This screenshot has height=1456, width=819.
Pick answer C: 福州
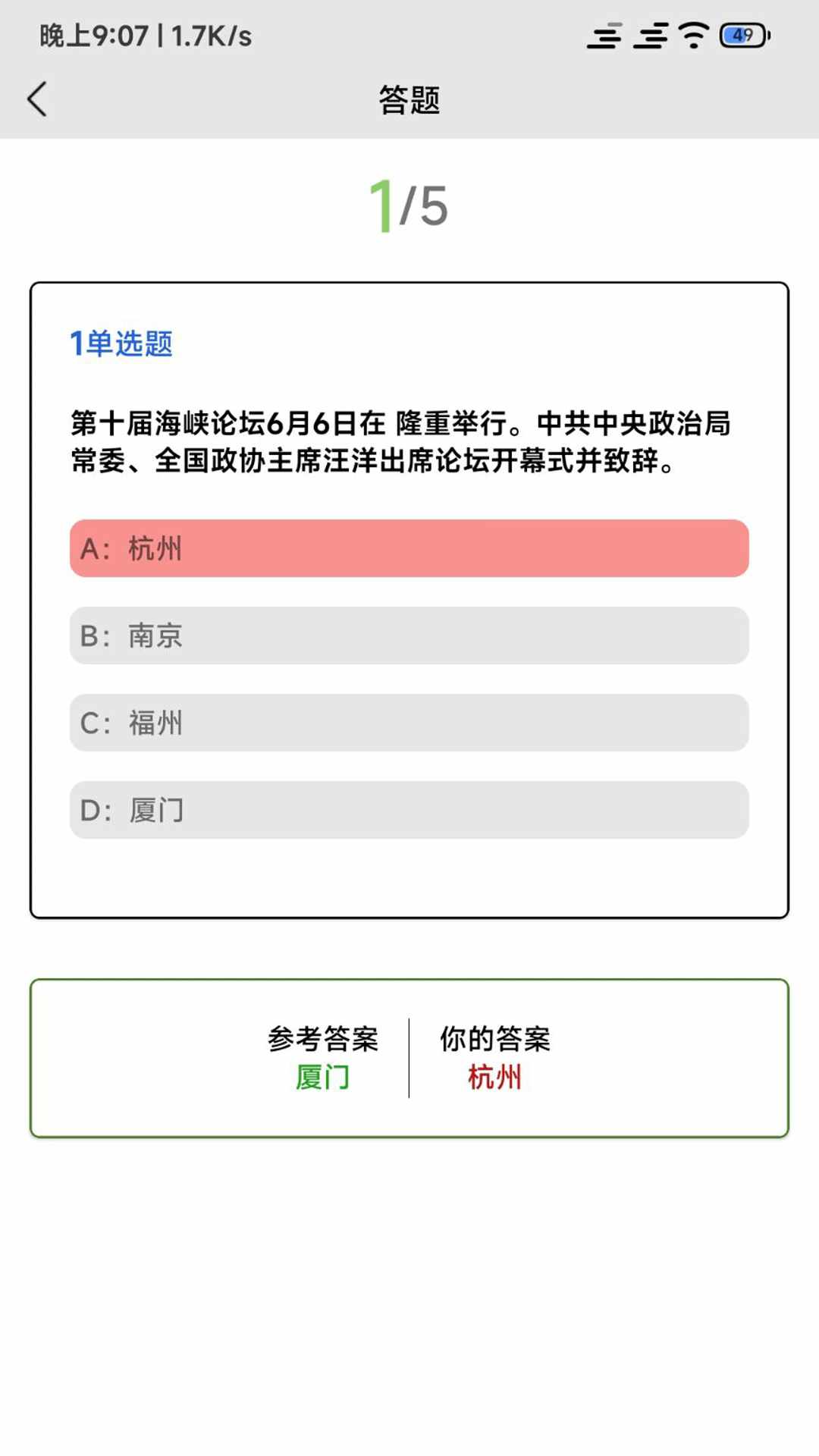click(409, 723)
